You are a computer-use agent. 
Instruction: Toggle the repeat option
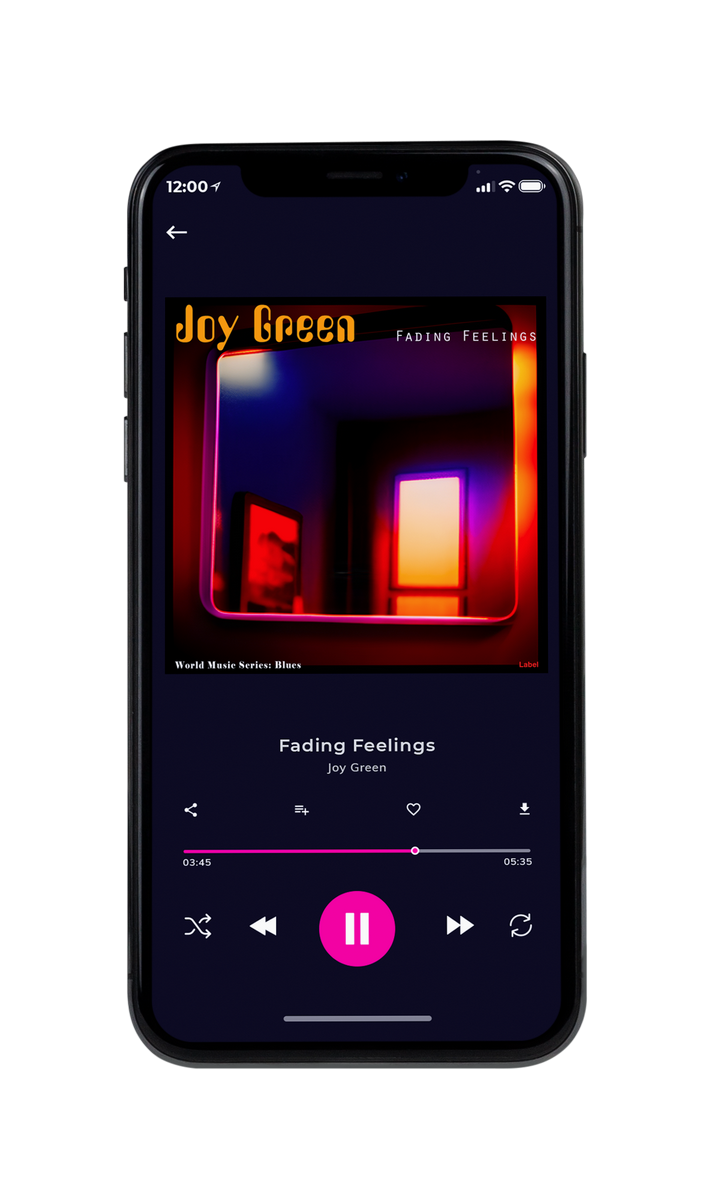point(521,926)
